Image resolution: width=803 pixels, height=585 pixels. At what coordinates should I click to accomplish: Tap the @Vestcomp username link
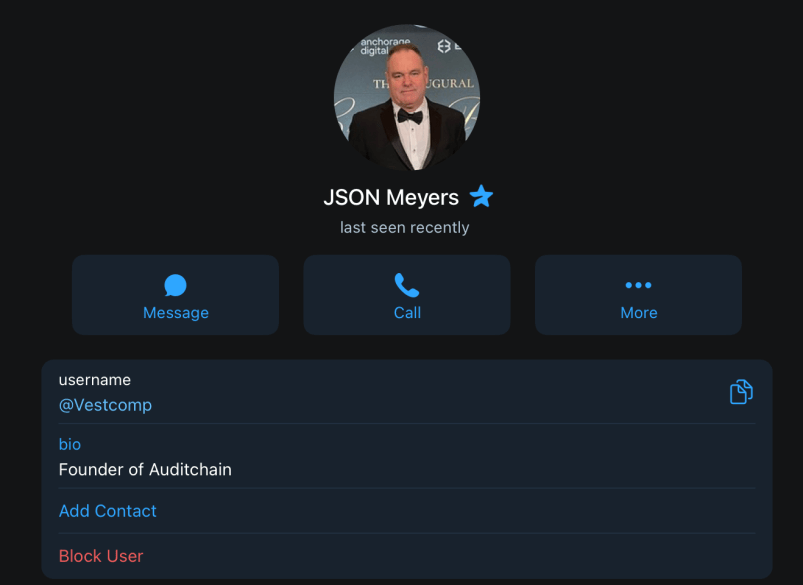click(105, 405)
